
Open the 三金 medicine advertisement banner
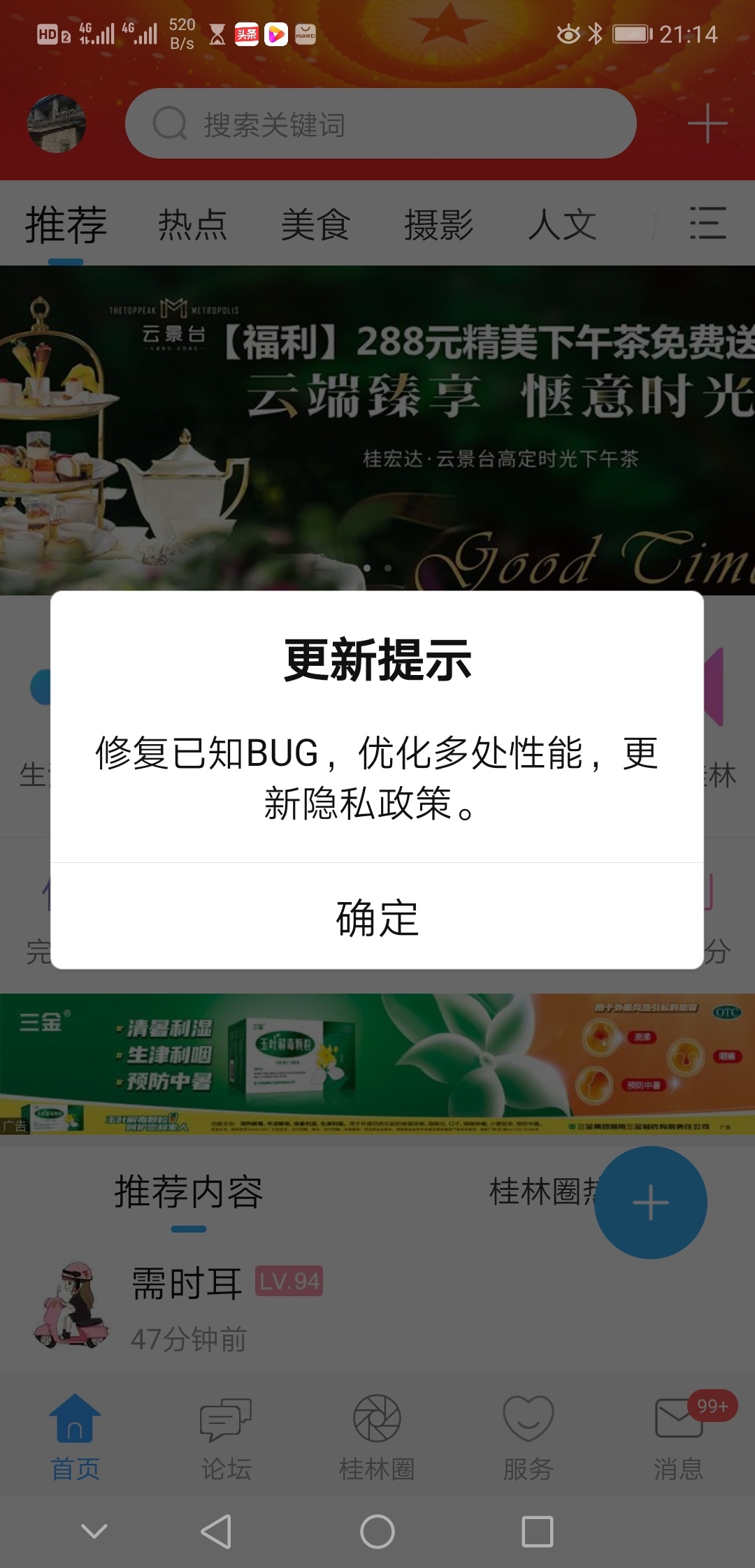(x=377, y=1062)
